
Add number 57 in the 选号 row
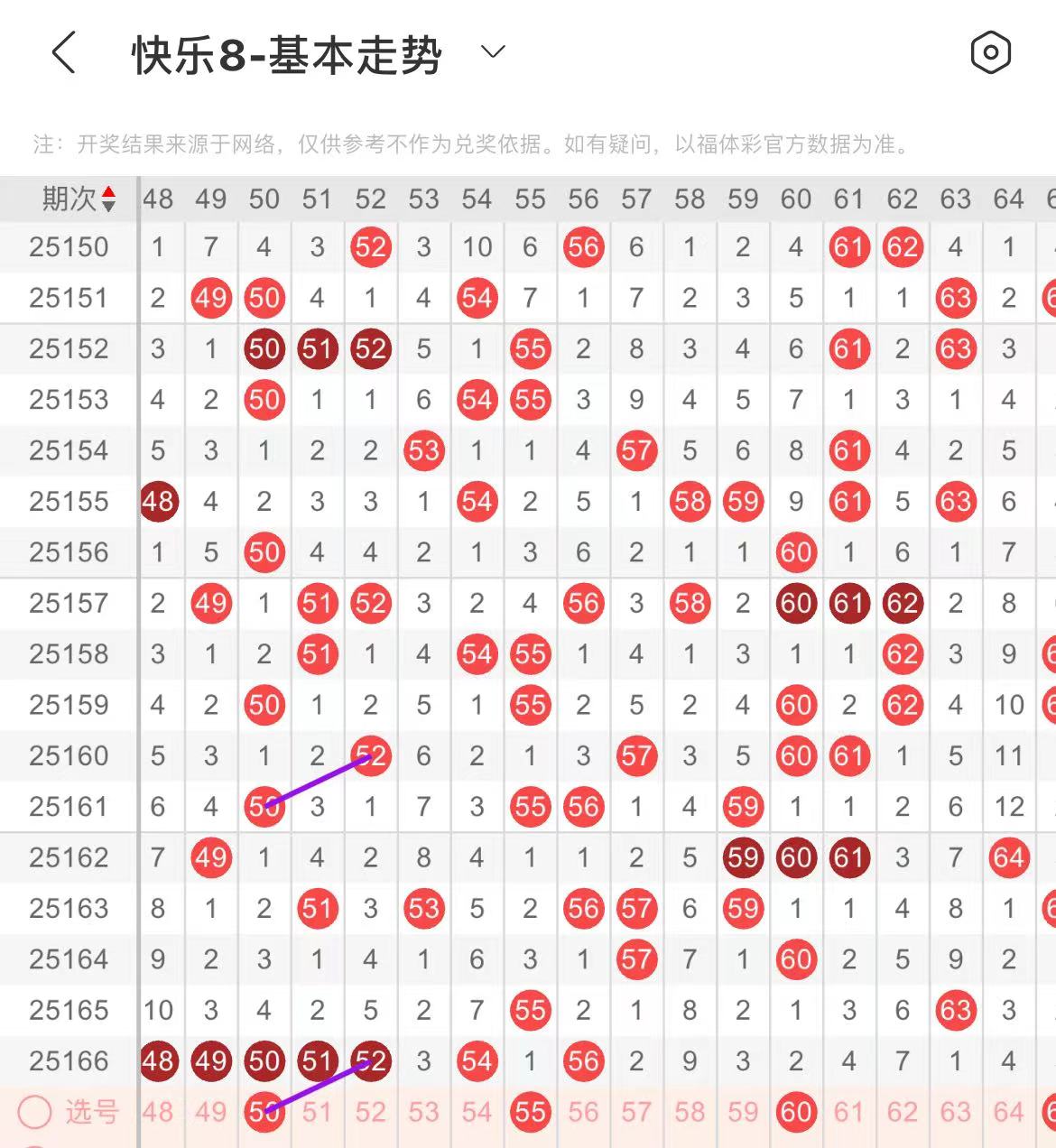[636, 1112]
